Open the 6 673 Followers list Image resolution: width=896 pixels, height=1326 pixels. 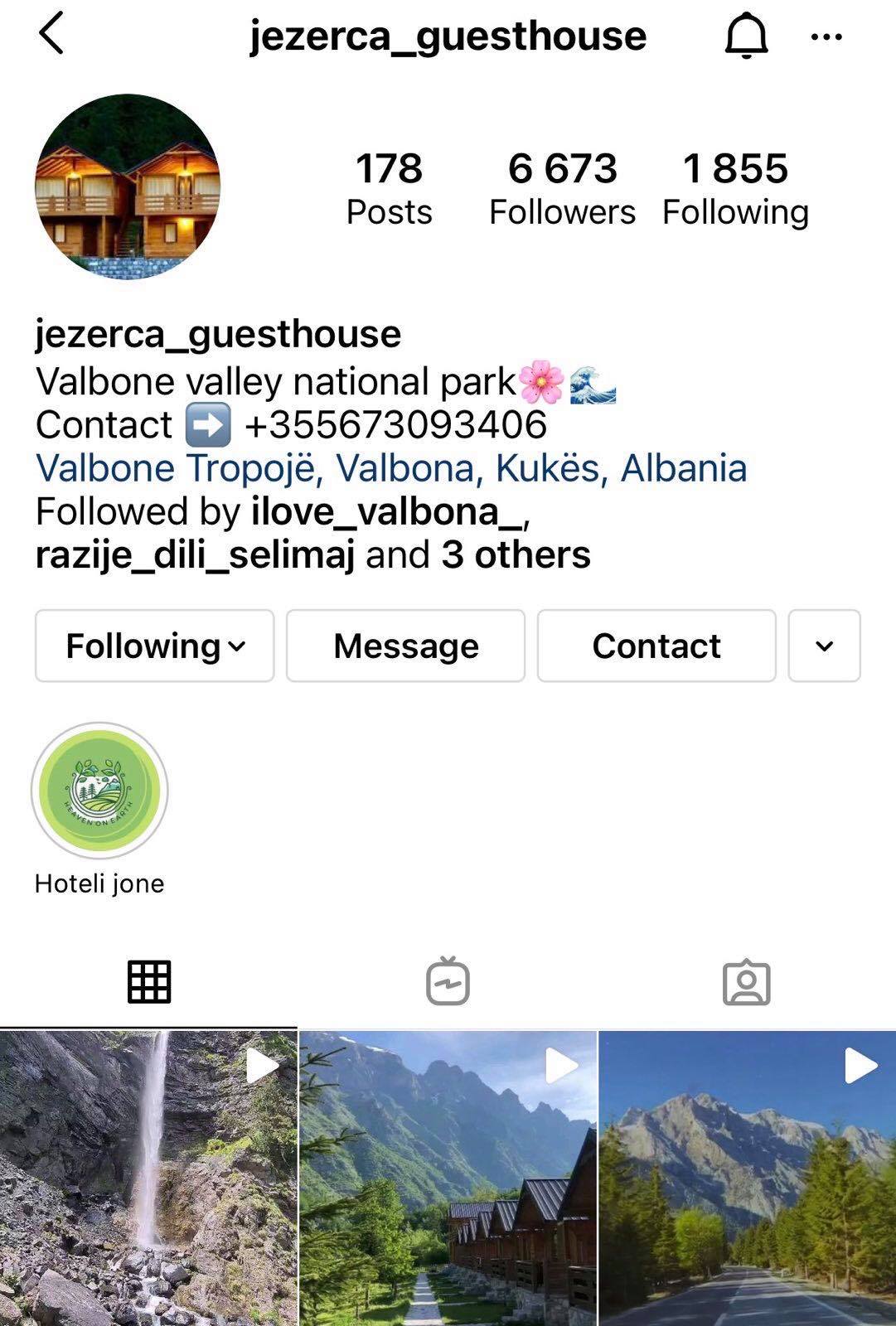coord(562,189)
